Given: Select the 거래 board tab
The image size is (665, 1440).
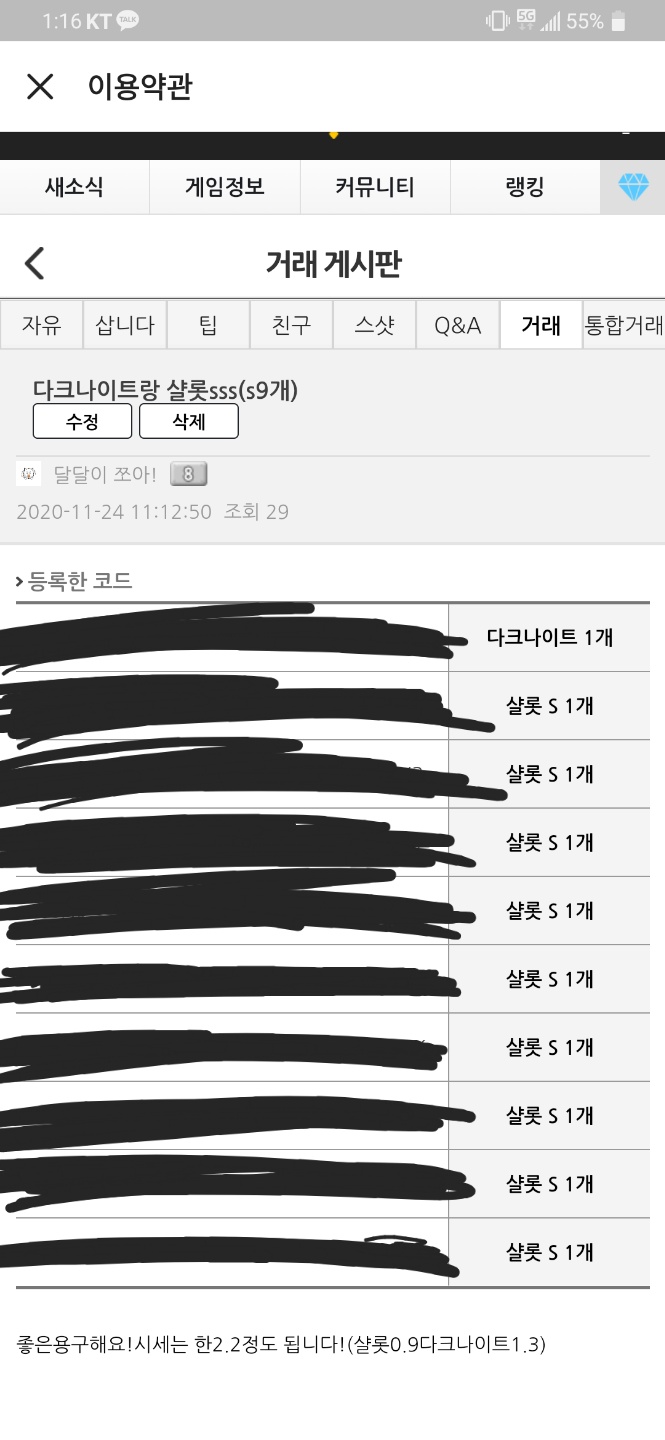Looking at the screenshot, I should tap(540, 325).
